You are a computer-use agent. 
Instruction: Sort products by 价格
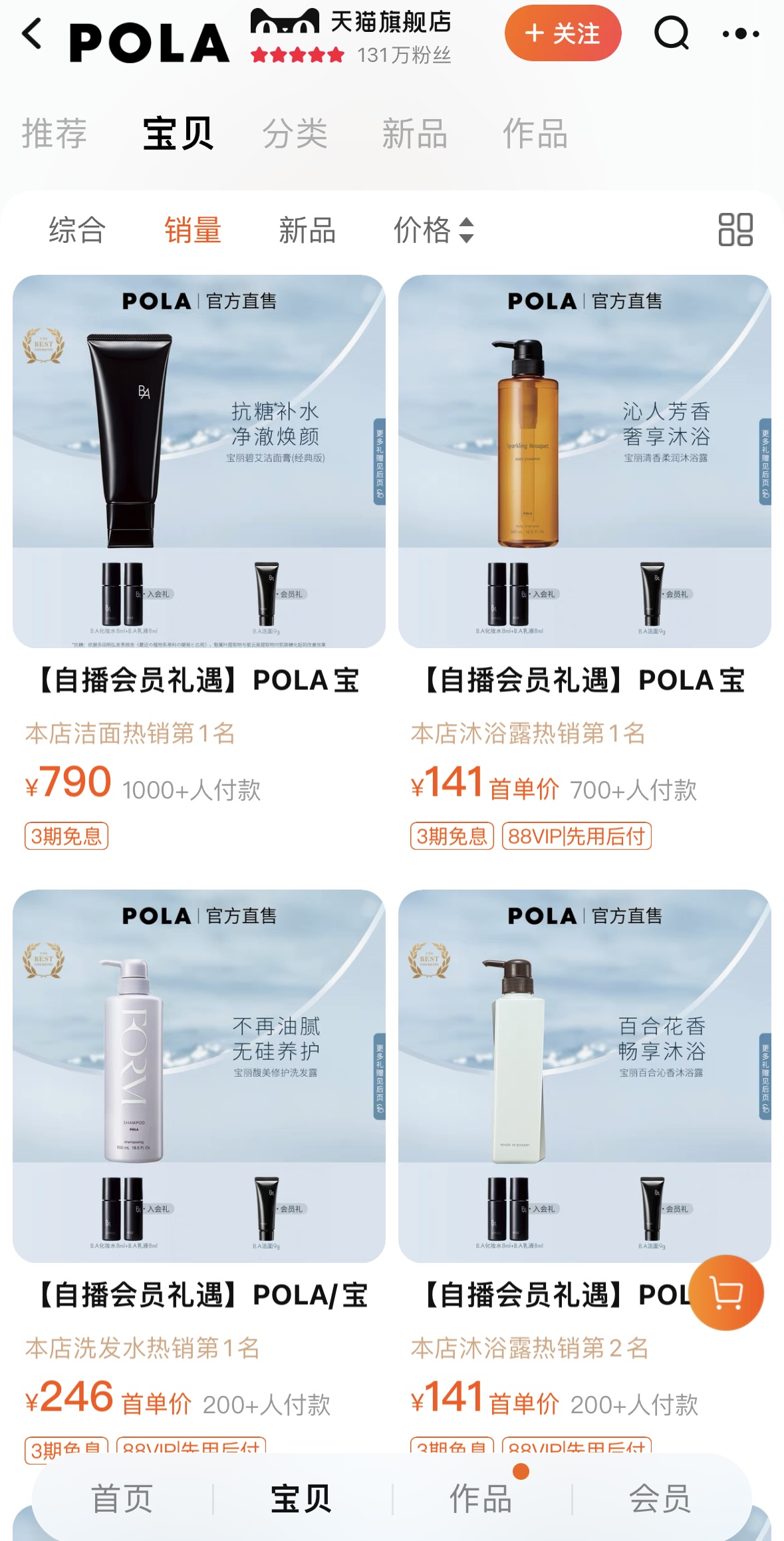click(x=434, y=230)
